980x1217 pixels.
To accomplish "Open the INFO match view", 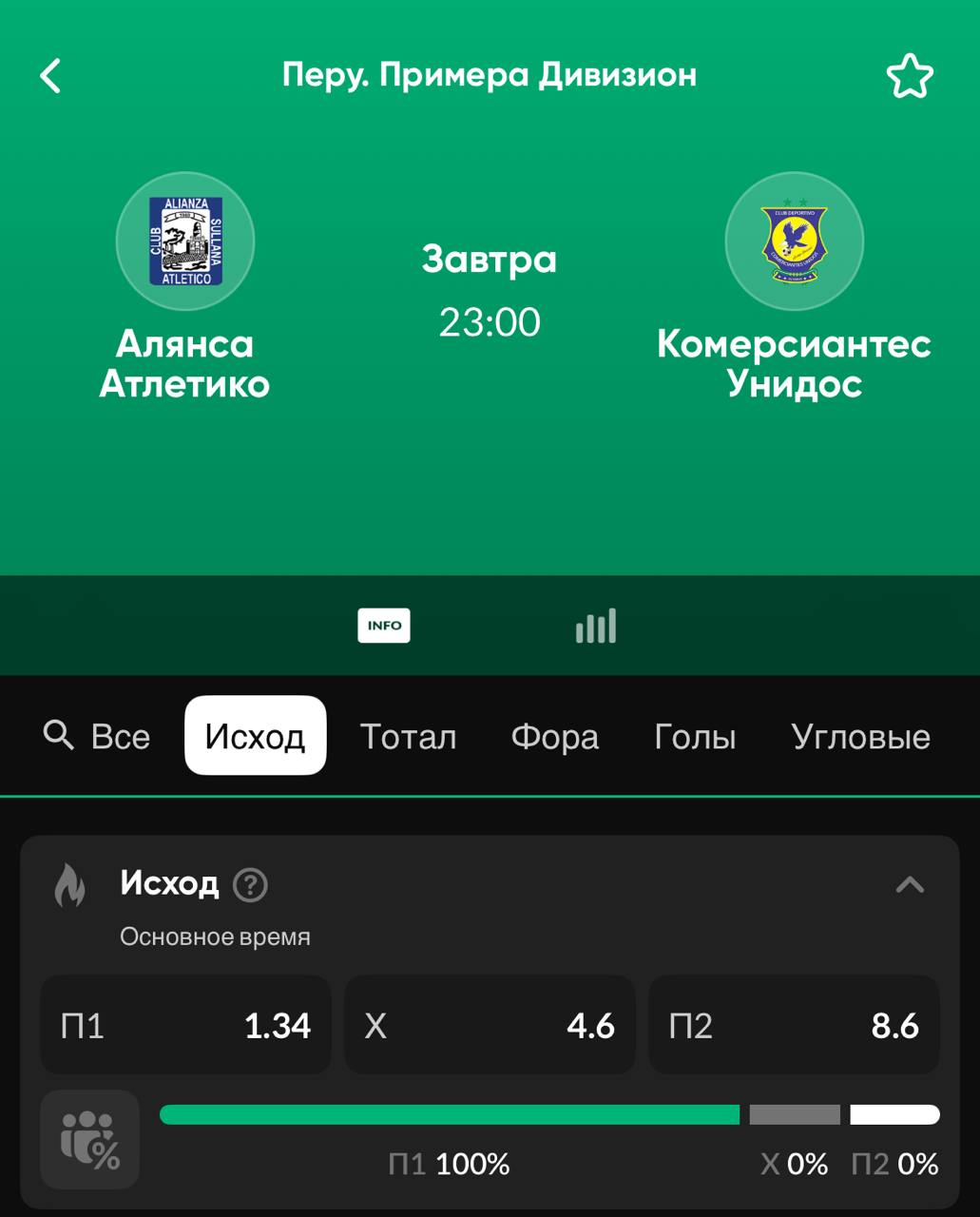I will (x=384, y=626).
